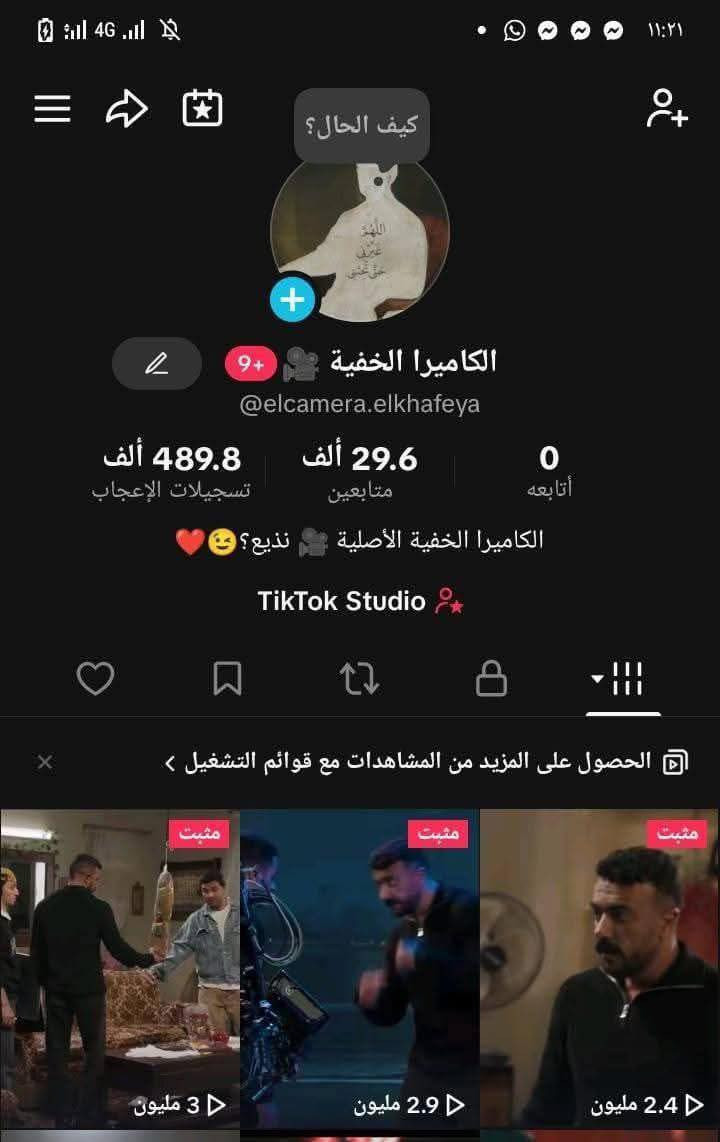Switch to the saved bookmarks tab

point(228,680)
